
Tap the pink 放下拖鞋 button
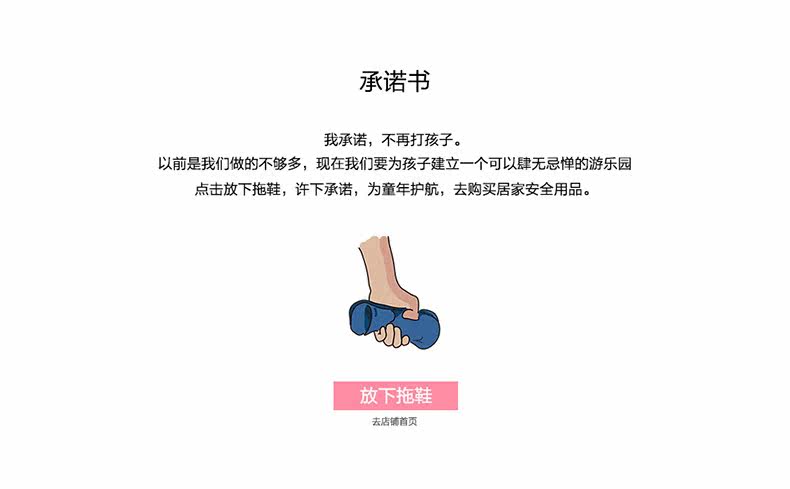click(395, 396)
